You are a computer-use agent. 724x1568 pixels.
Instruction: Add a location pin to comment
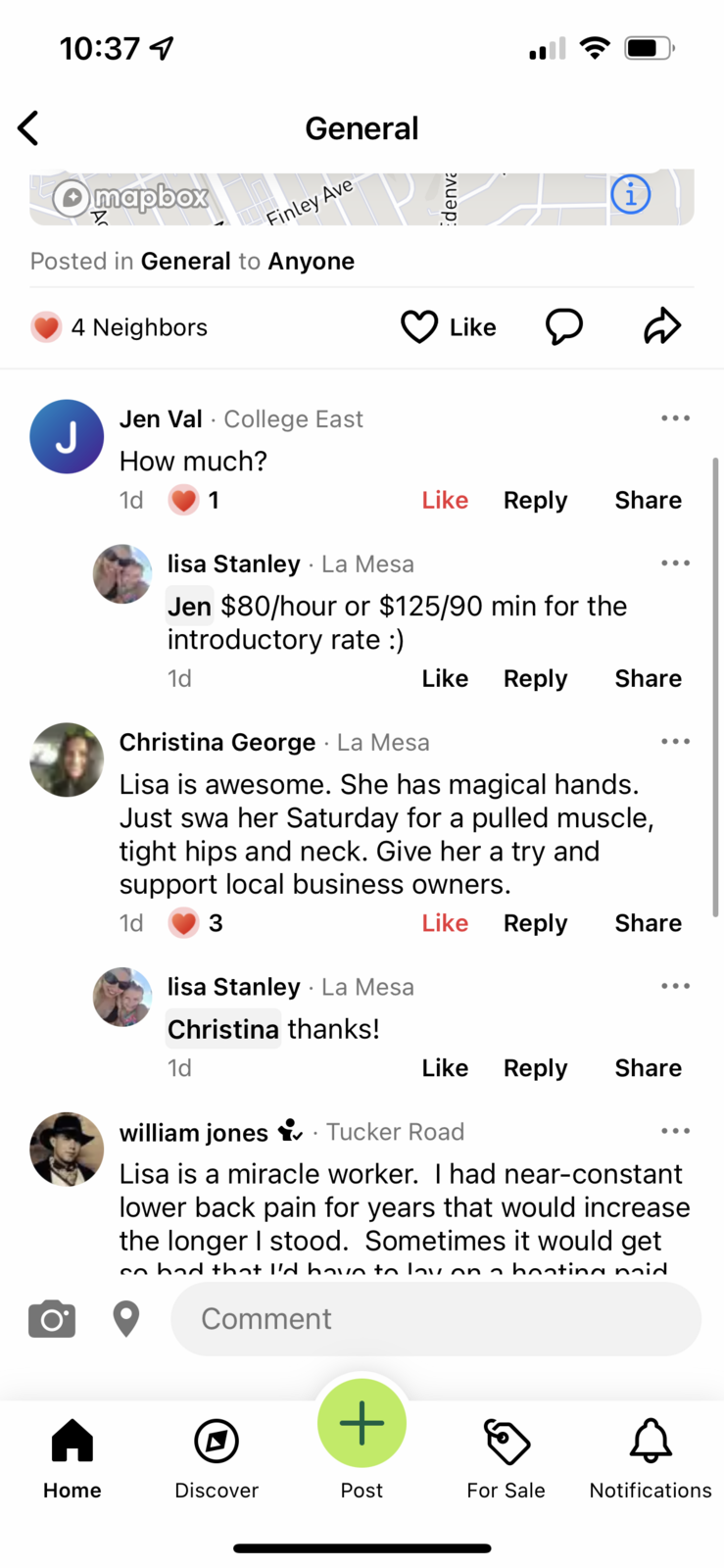click(125, 1319)
